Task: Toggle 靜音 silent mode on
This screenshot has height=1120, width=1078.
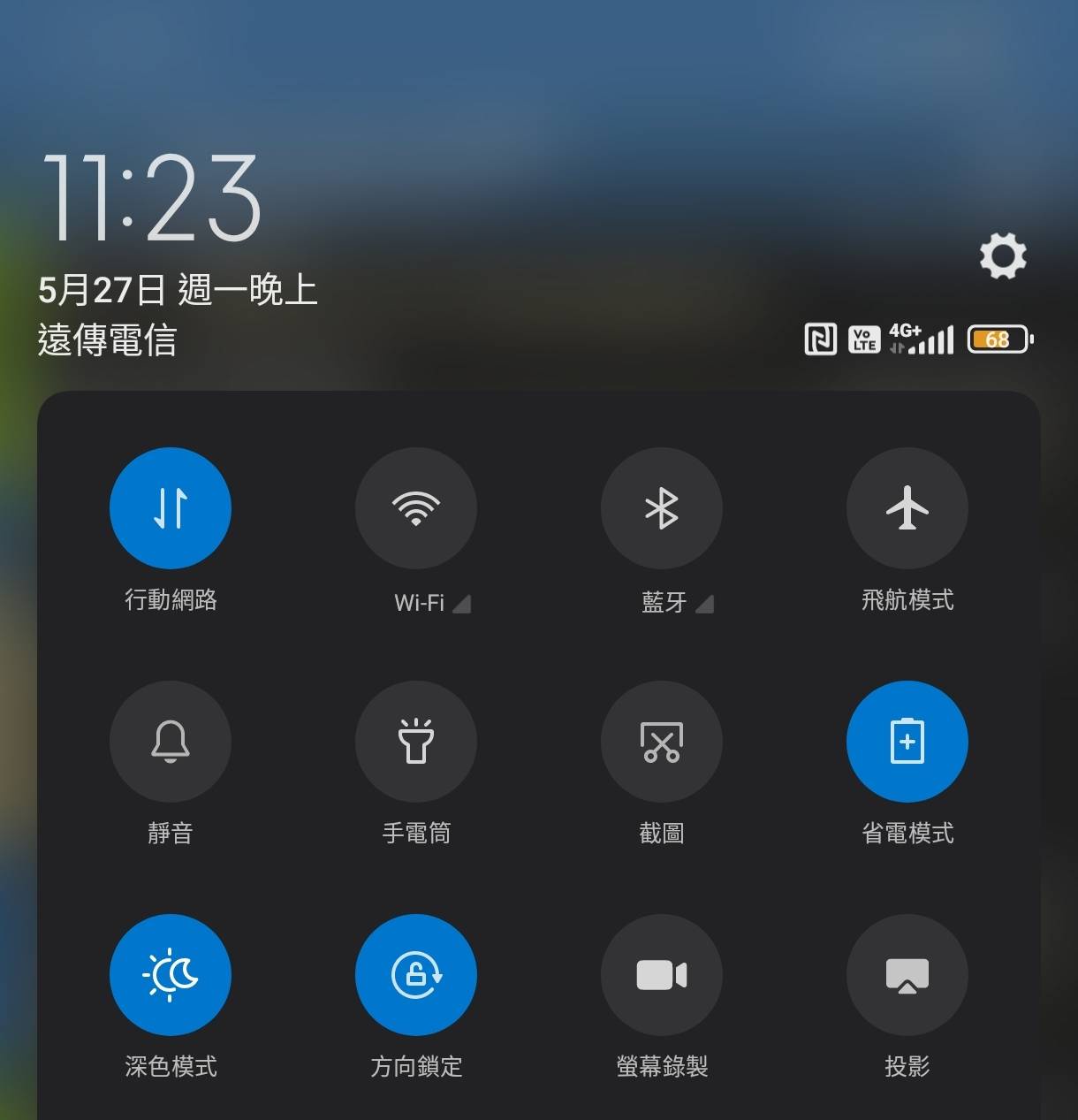Action: tap(171, 742)
